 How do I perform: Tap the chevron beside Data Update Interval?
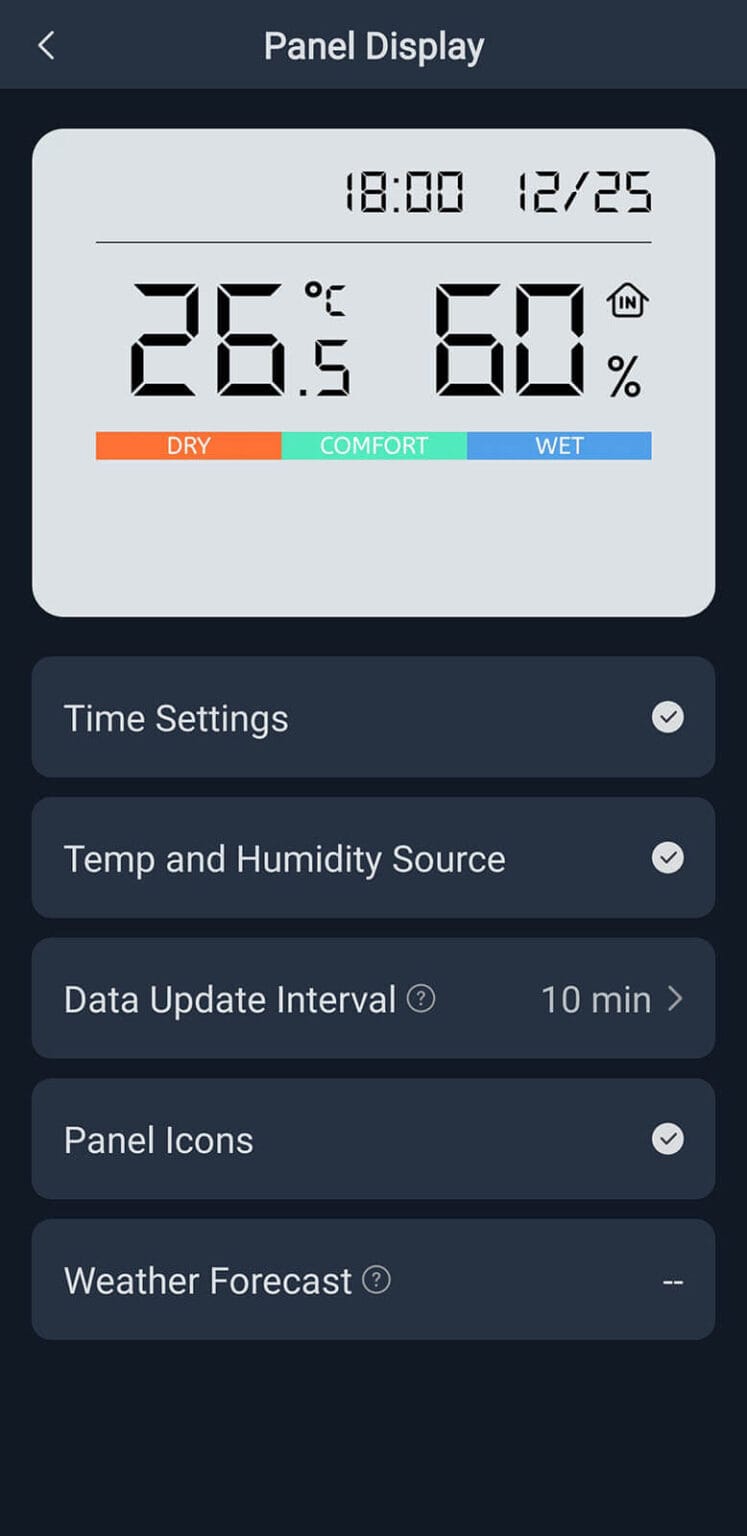676,998
